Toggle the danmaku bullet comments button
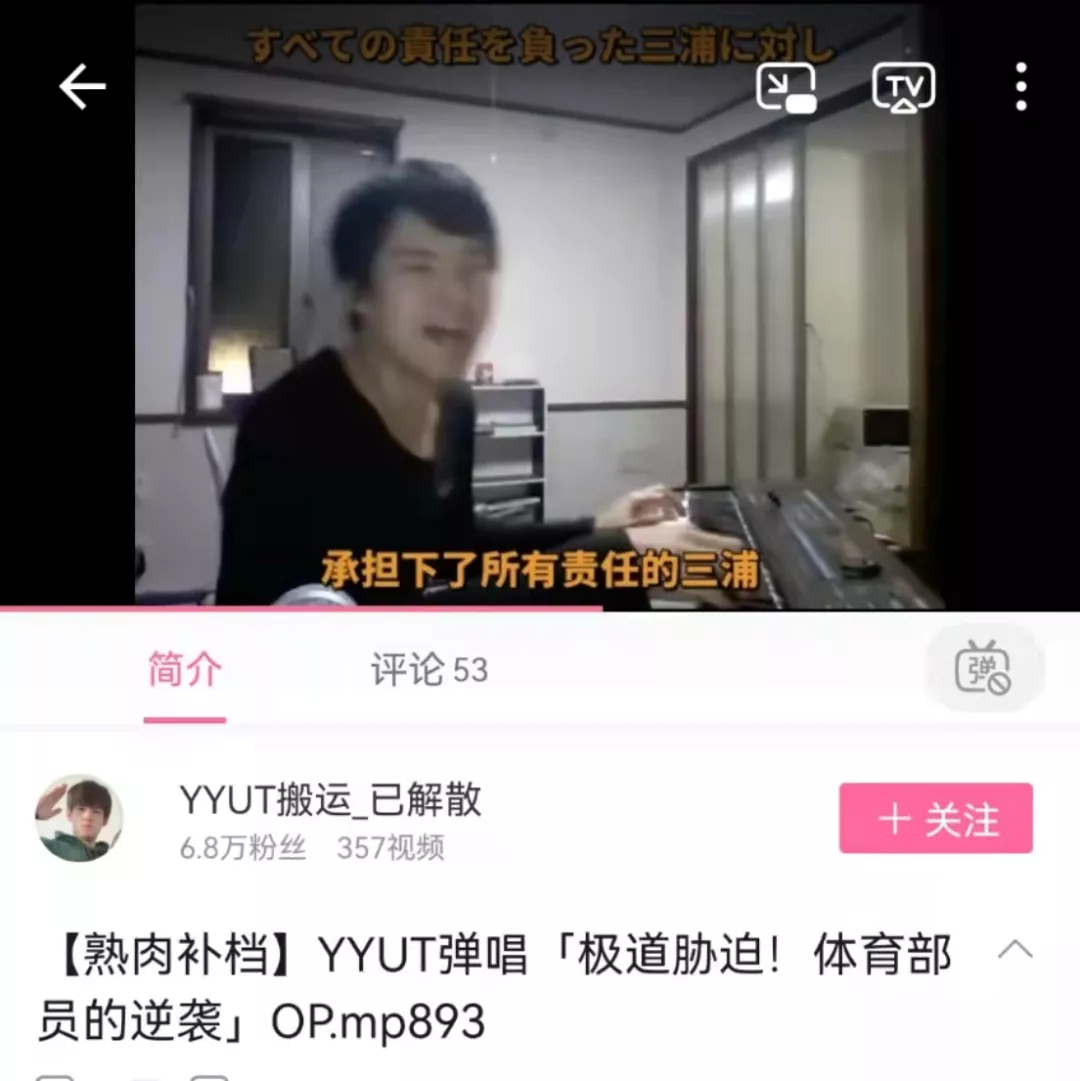The image size is (1080, 1081). tap(983, 668)
